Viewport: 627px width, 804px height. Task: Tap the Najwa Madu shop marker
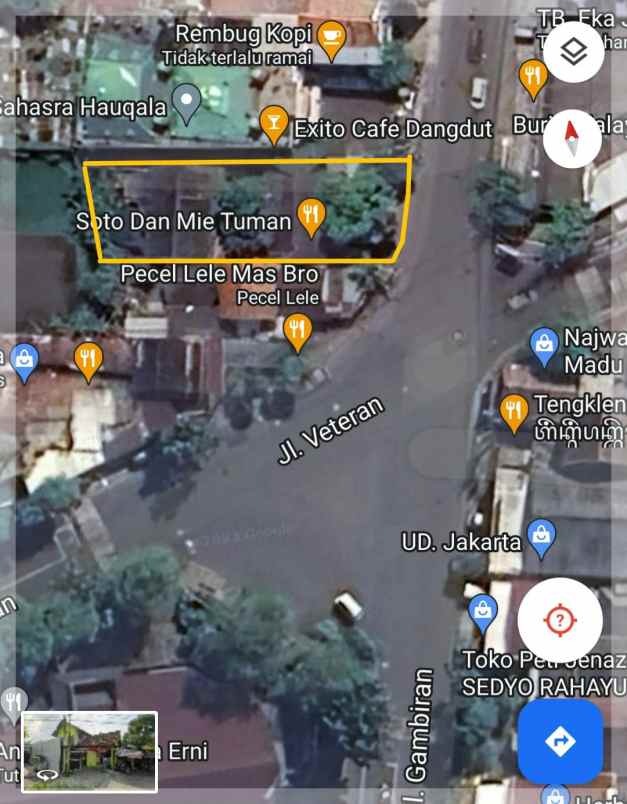click(544, 345)
